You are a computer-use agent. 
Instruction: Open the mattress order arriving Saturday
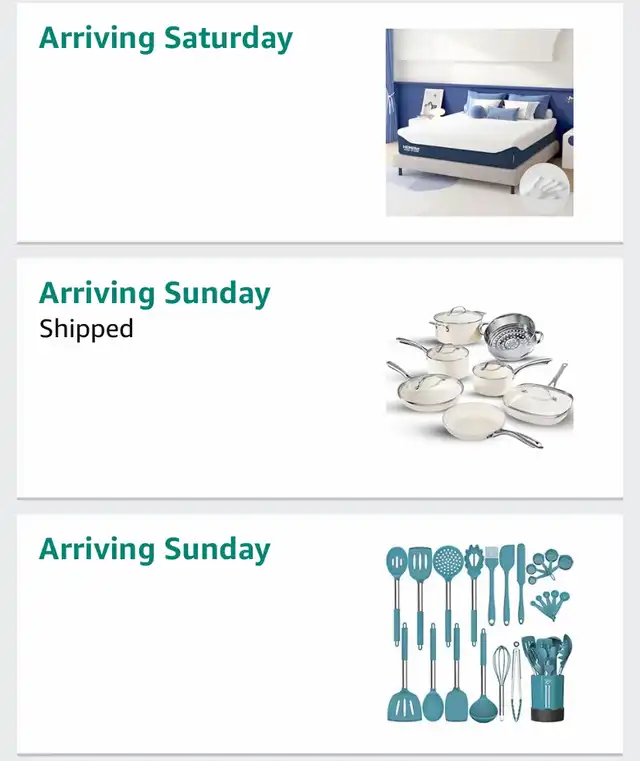[x=479, y=122]
